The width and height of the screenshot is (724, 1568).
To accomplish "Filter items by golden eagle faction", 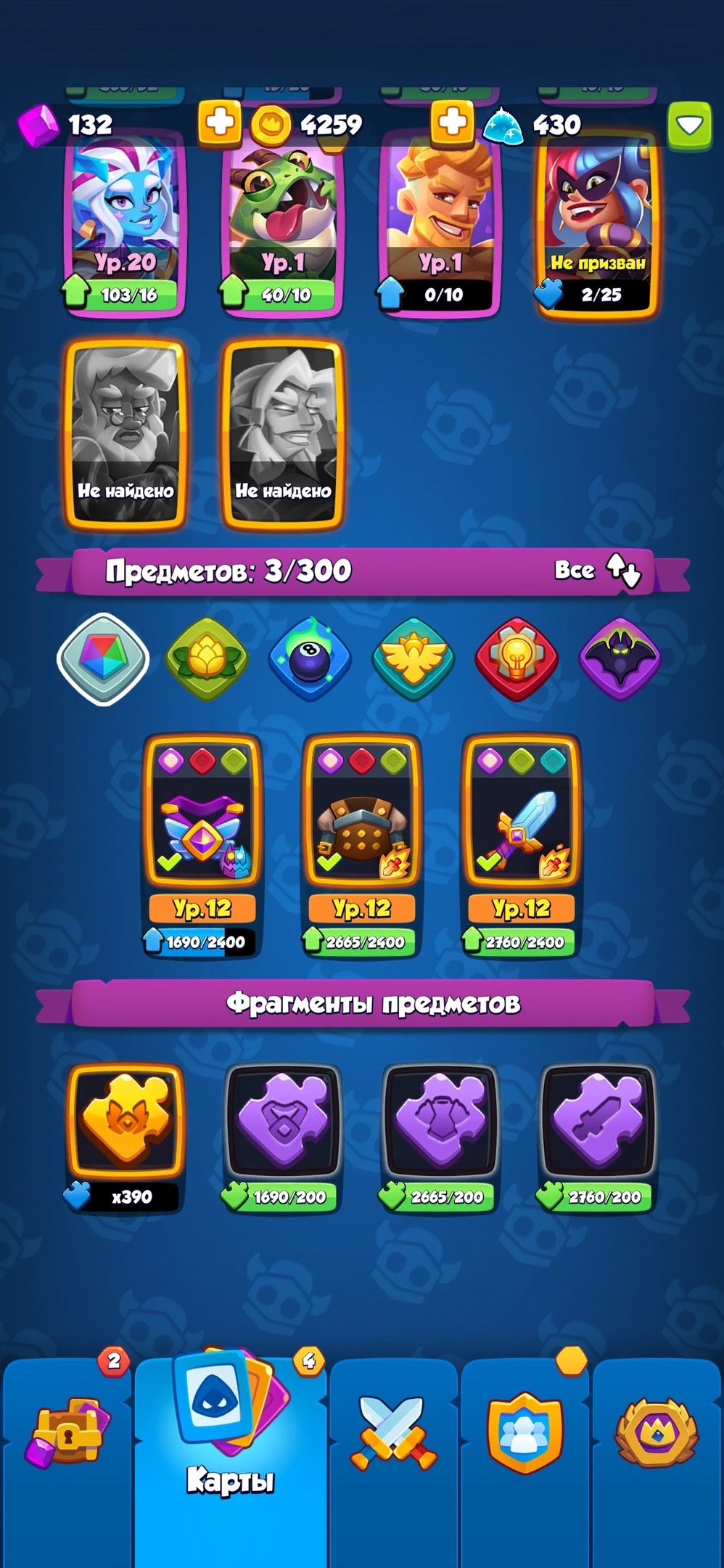I will coord(414,659).
